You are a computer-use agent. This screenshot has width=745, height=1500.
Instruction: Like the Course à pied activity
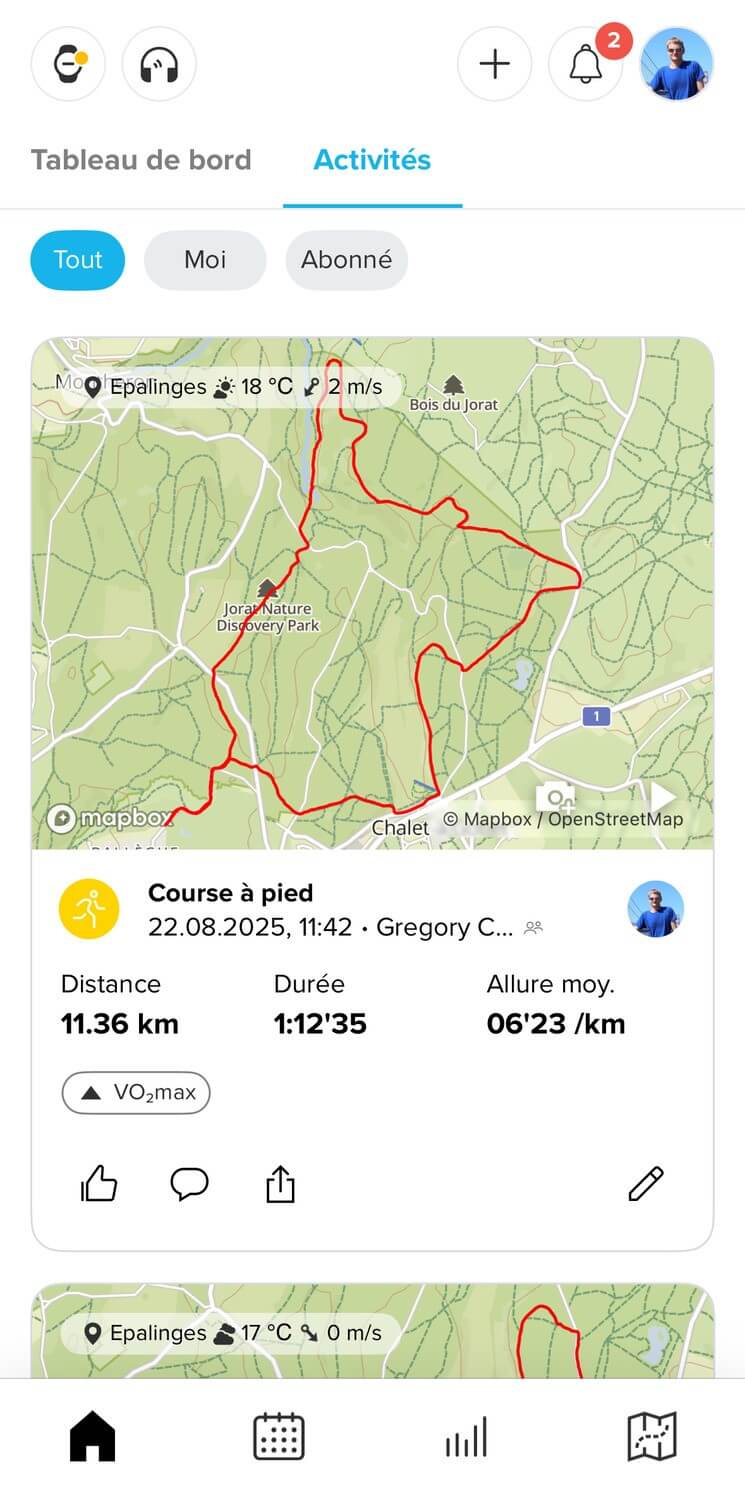[99, 1184]
